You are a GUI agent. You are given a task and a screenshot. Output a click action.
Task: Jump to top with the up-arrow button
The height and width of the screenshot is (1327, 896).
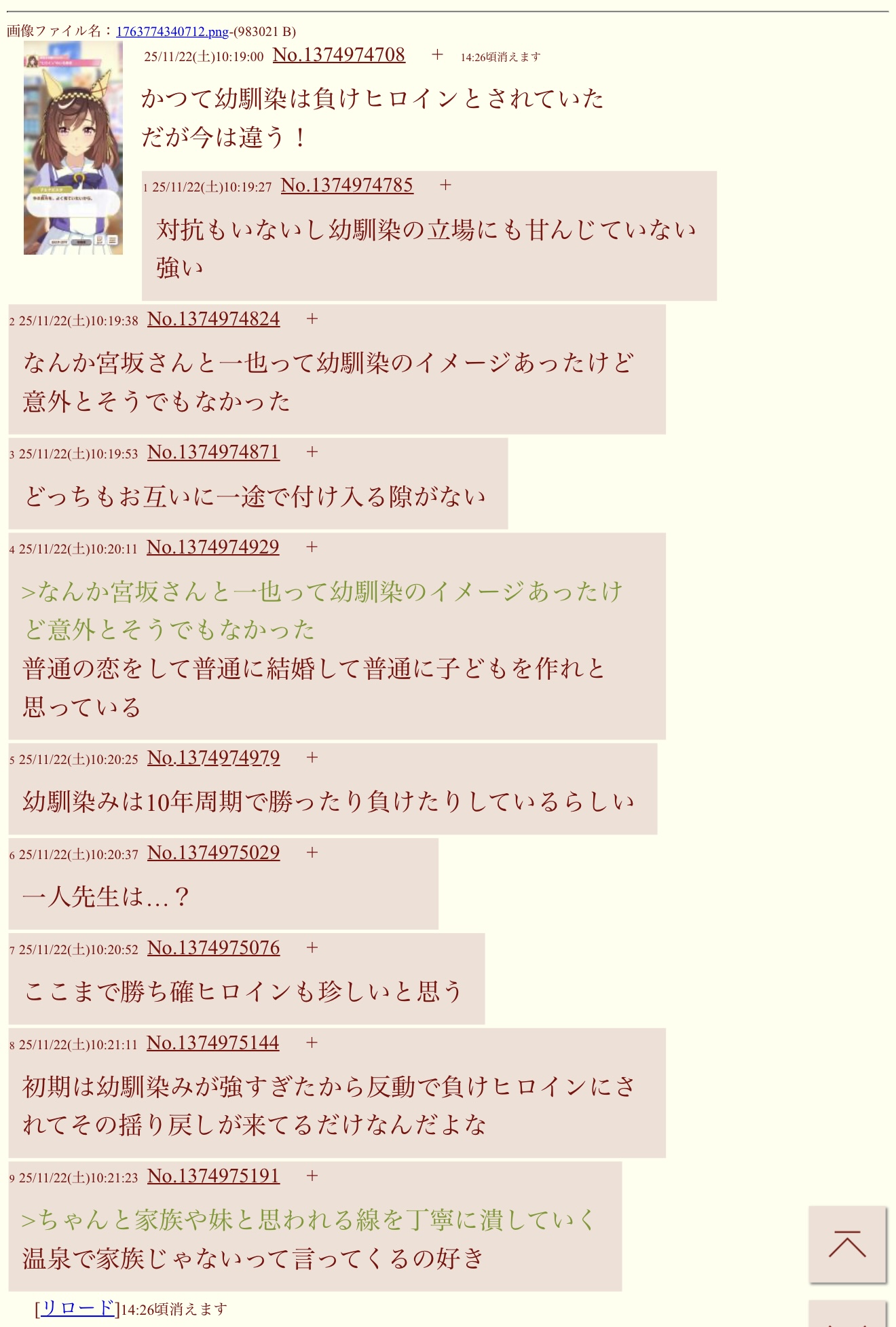click(847, 1244)
